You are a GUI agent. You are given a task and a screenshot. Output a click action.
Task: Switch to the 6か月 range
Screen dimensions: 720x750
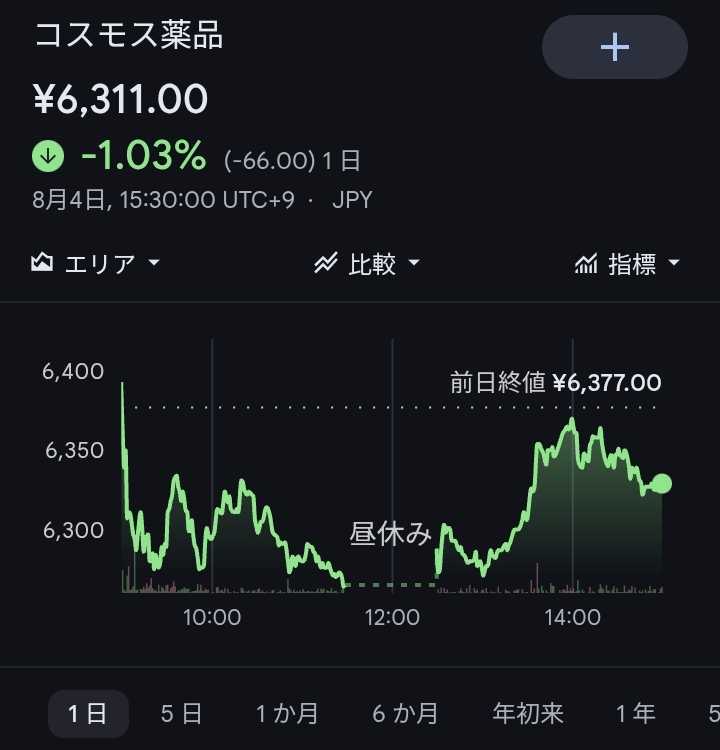tap(405, 714)
